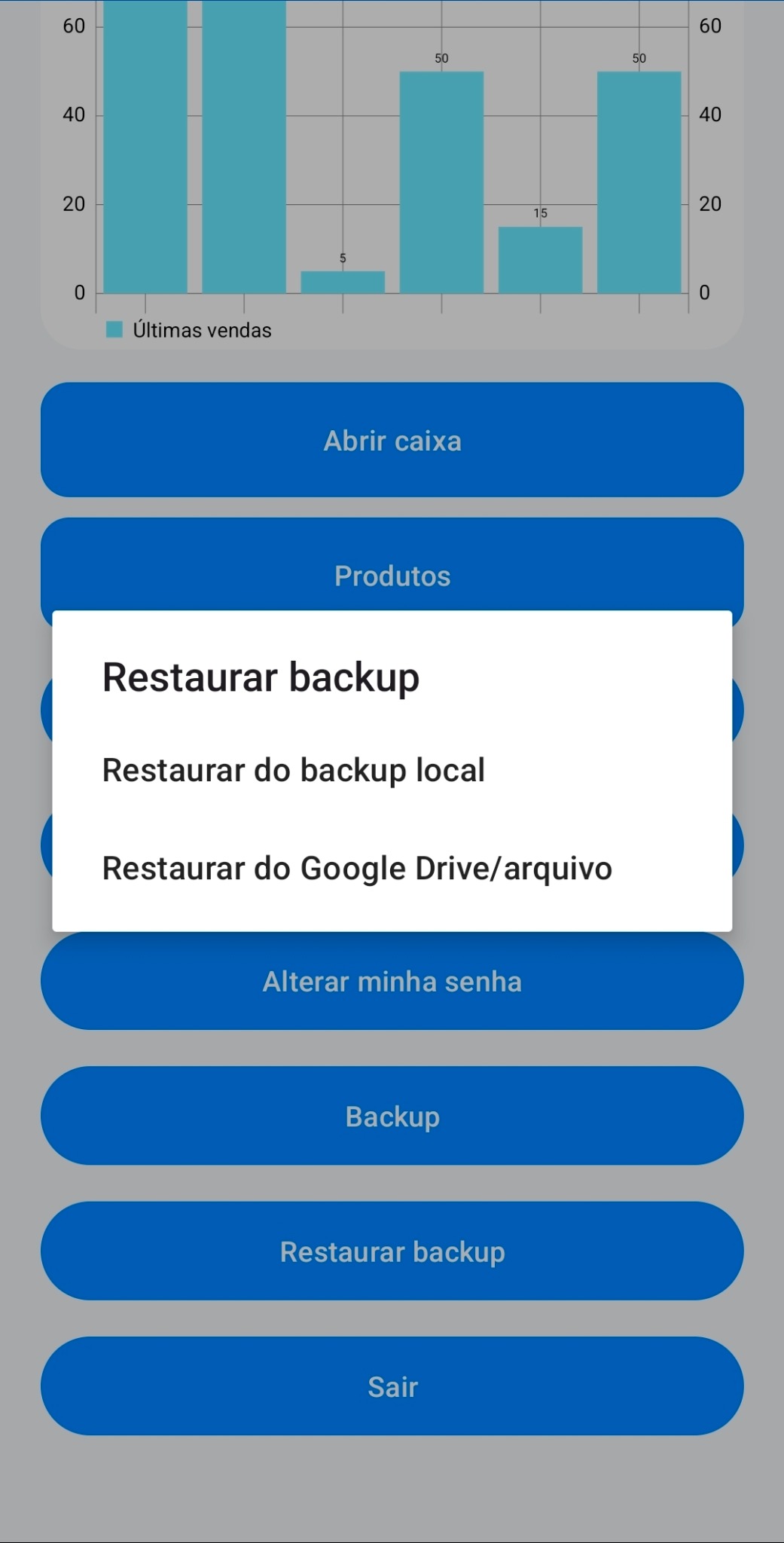Click the bar labeled 5

[x=343, y=281]
